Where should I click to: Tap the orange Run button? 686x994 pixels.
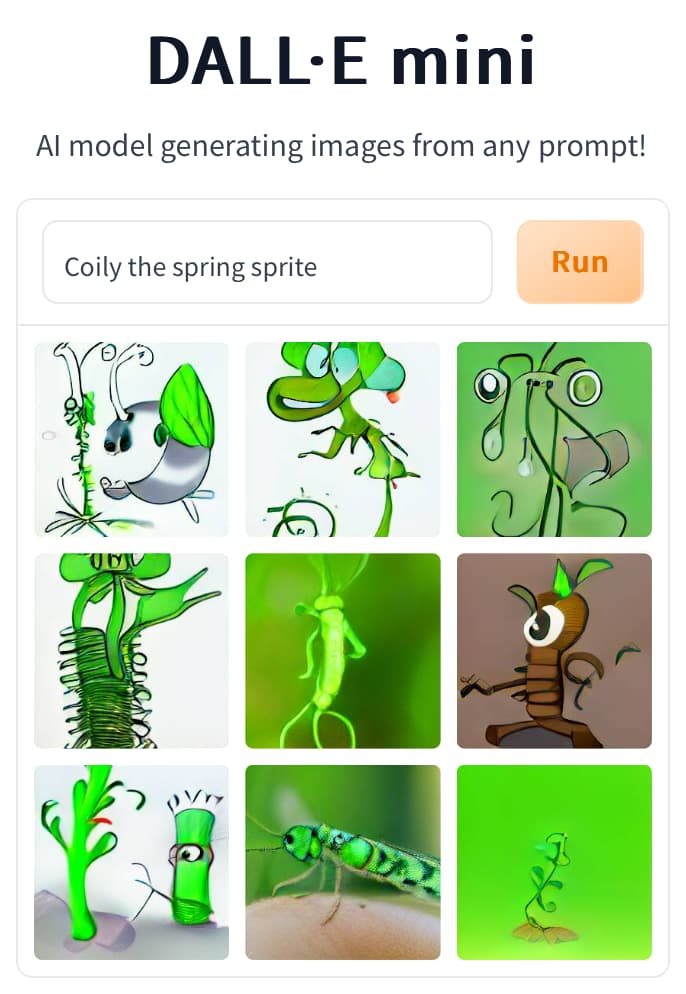(x=579, y=262)
